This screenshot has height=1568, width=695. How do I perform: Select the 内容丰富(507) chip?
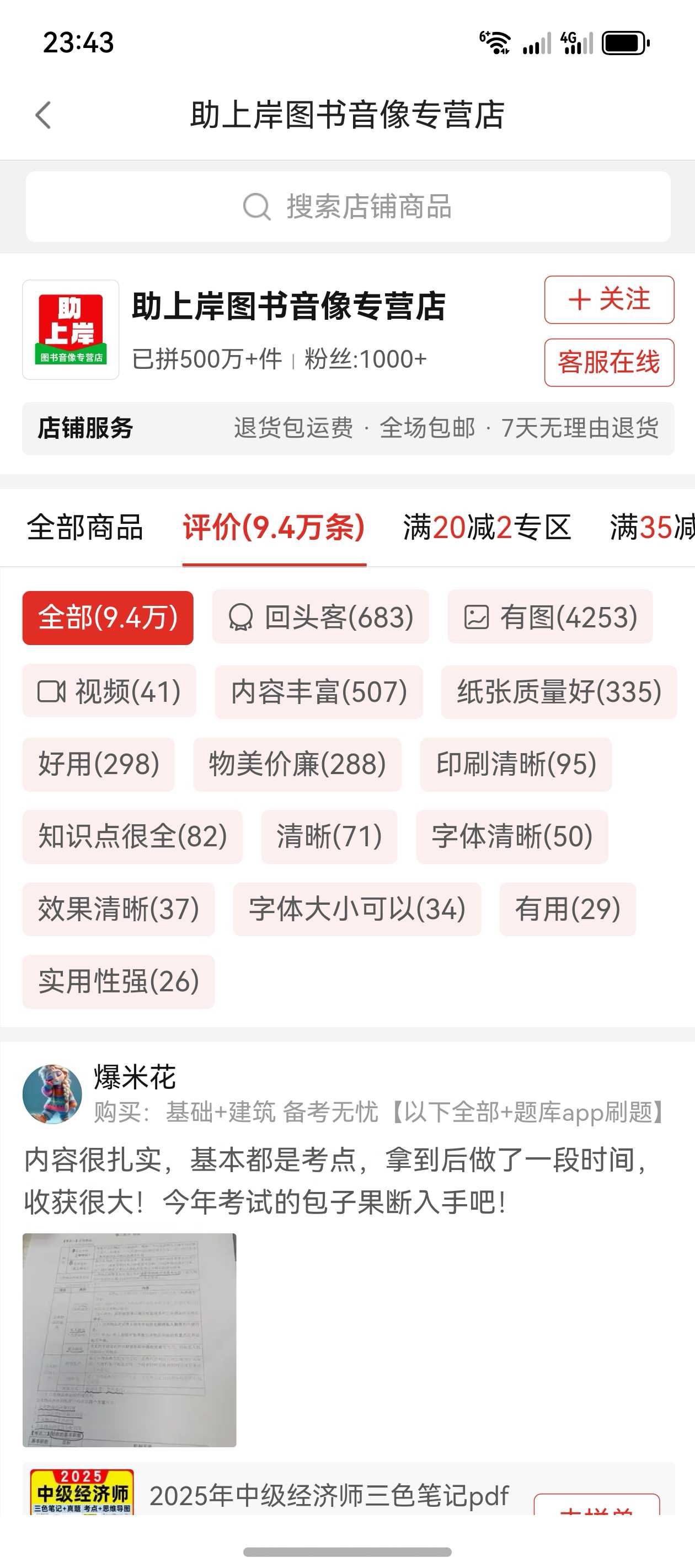(x=319, y=691)
